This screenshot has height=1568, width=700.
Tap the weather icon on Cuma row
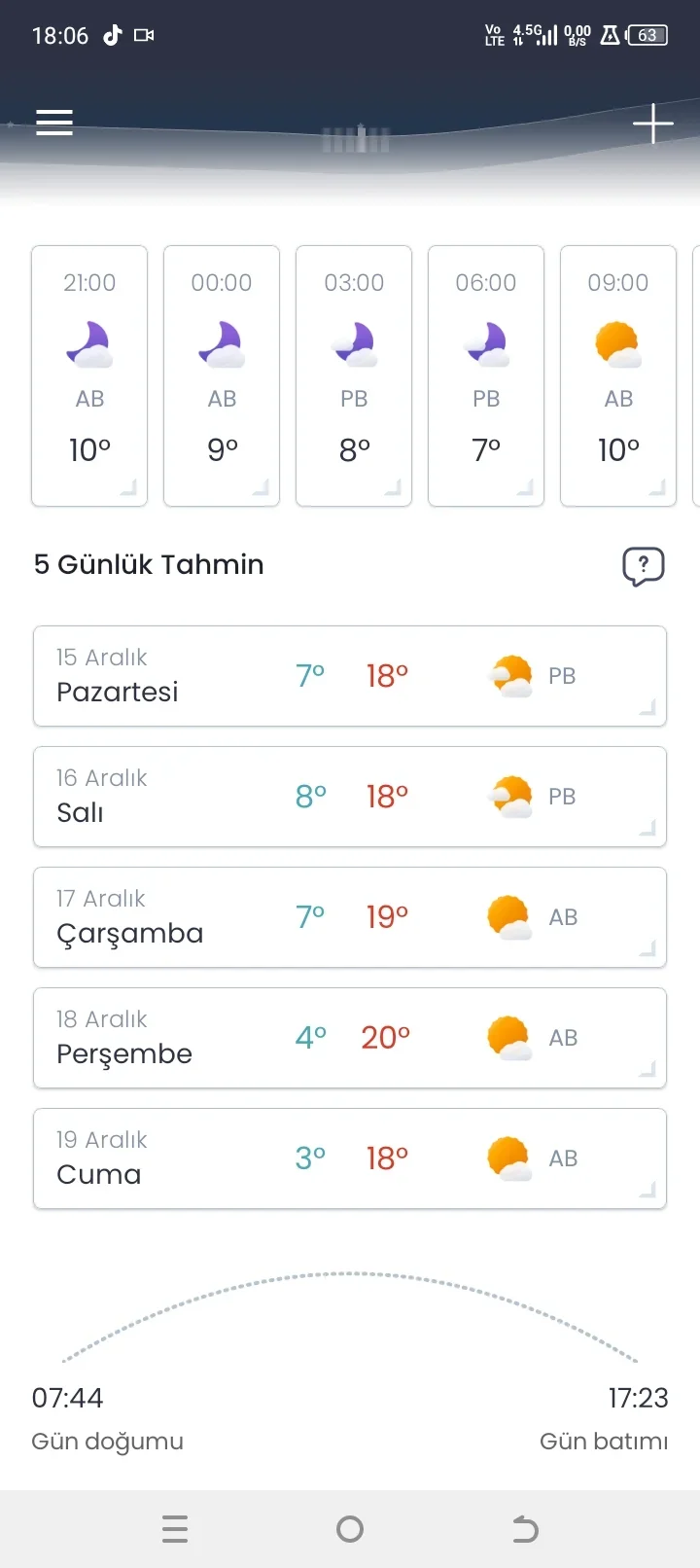pyautogui.click(x=507, y=1158)
